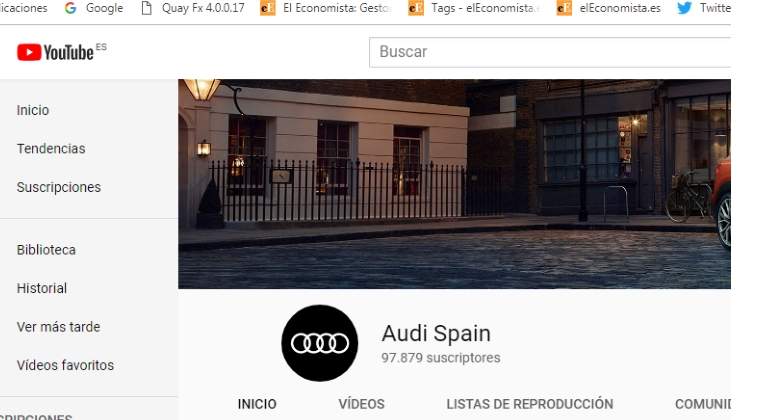This screenshot has height=420, width=770.
Task: Open Historial in the sidebar
Action: click(x=42, y=288)
